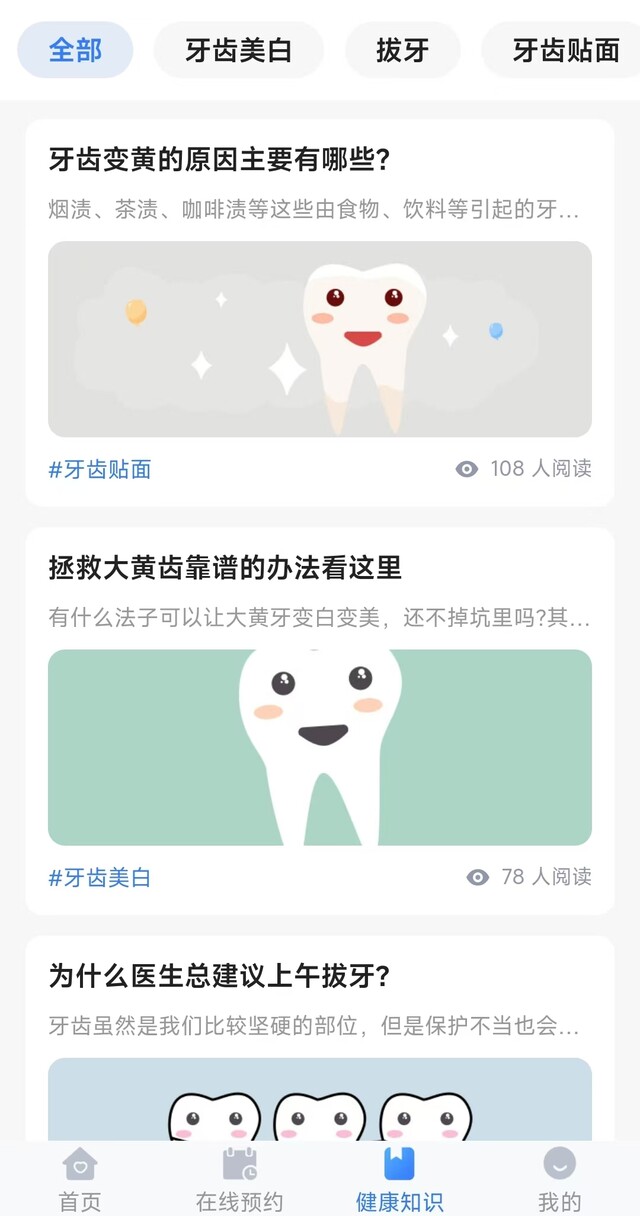
Task: Open the 在线预约 tab
Action: (x=240, y=1178)
